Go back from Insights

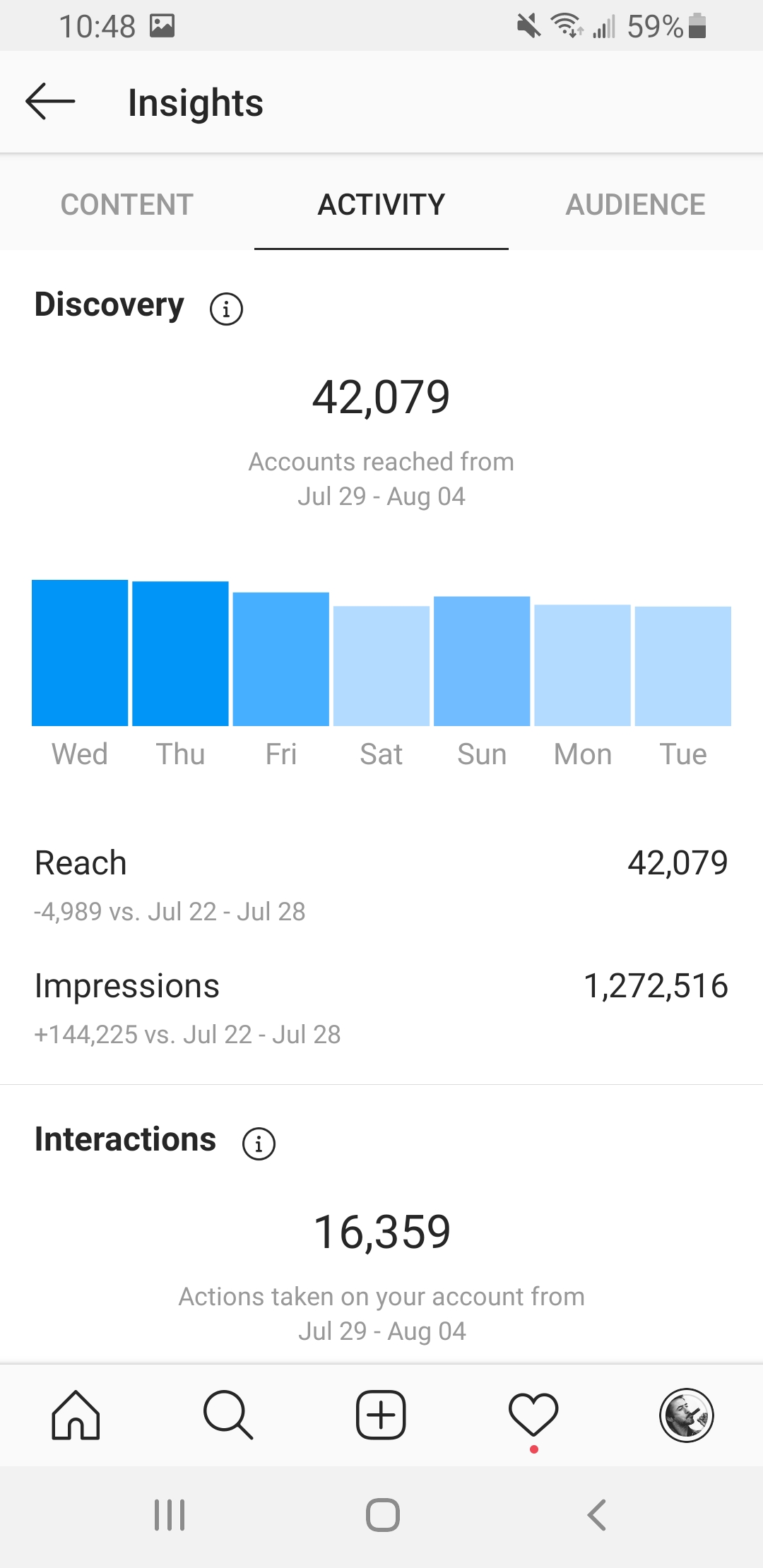[x=50, y=102]
